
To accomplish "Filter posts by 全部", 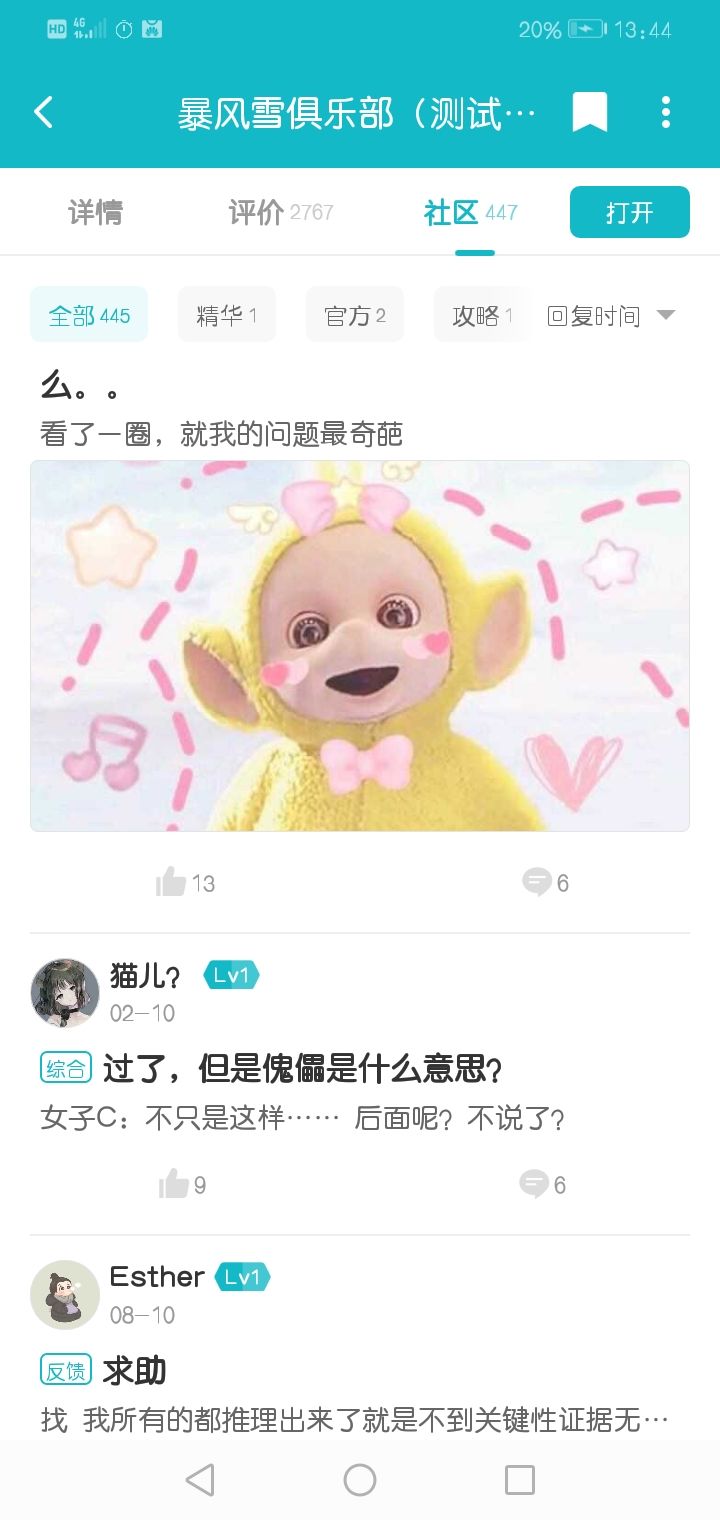I will tap(89, 315).
